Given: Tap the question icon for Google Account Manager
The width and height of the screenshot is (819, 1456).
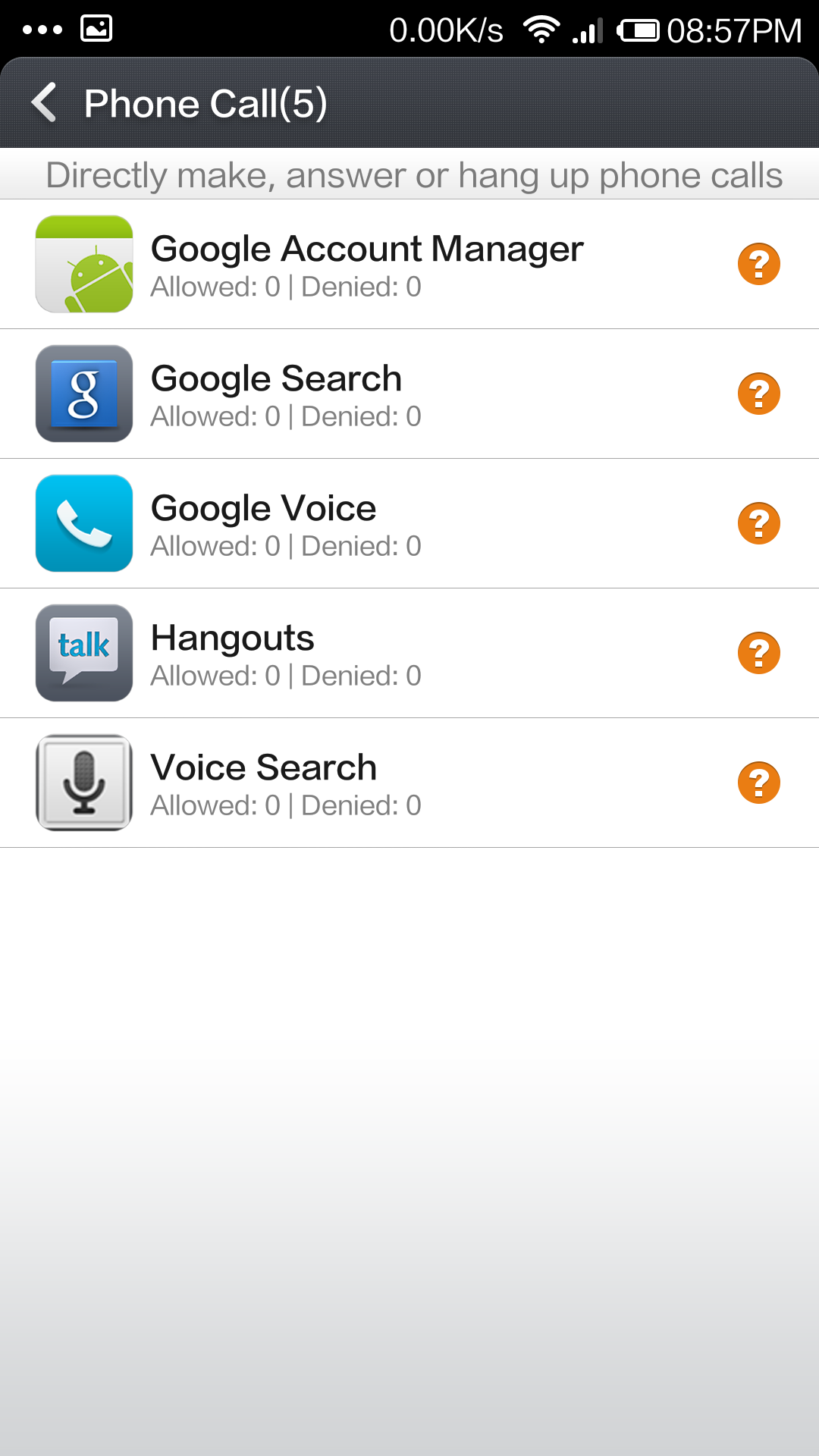Looking at the screenshot, I should pos(758,264).
